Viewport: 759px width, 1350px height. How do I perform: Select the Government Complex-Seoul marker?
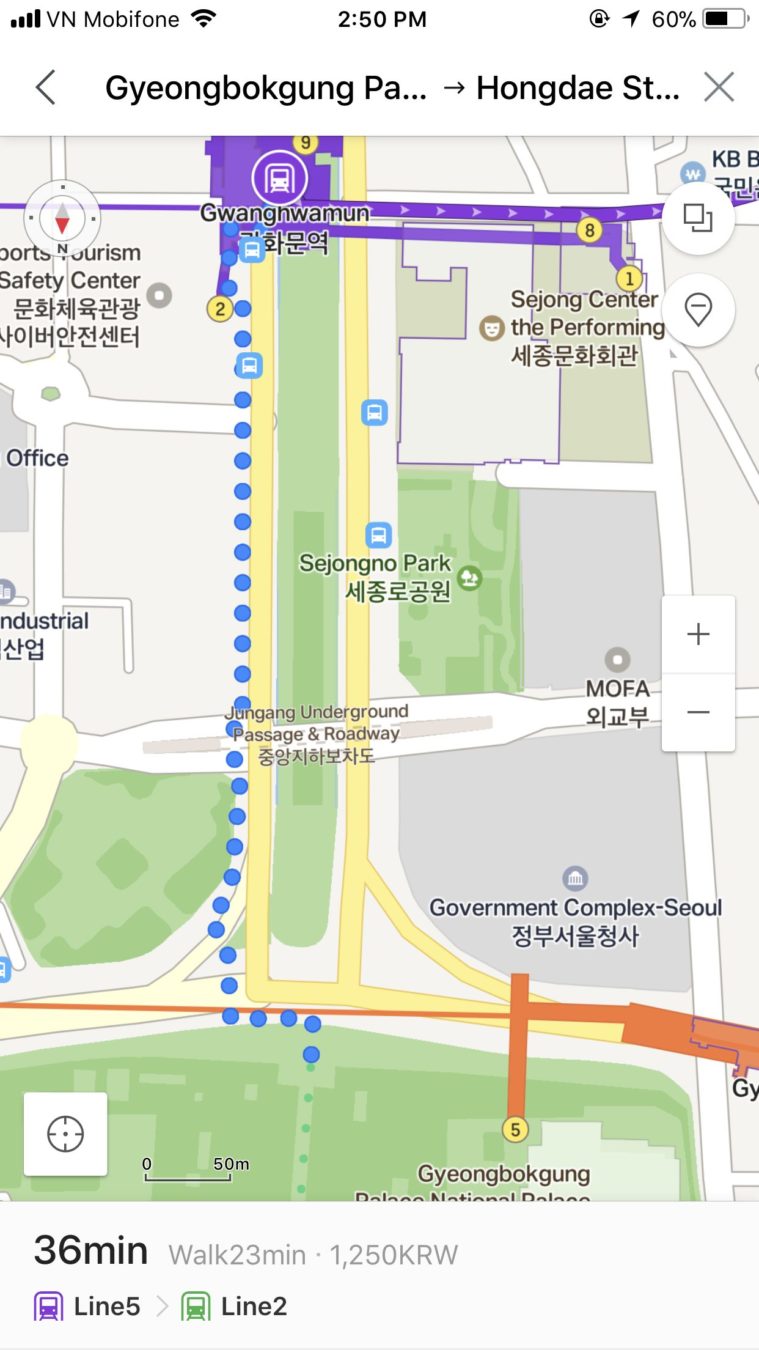[x=575, y=879]
